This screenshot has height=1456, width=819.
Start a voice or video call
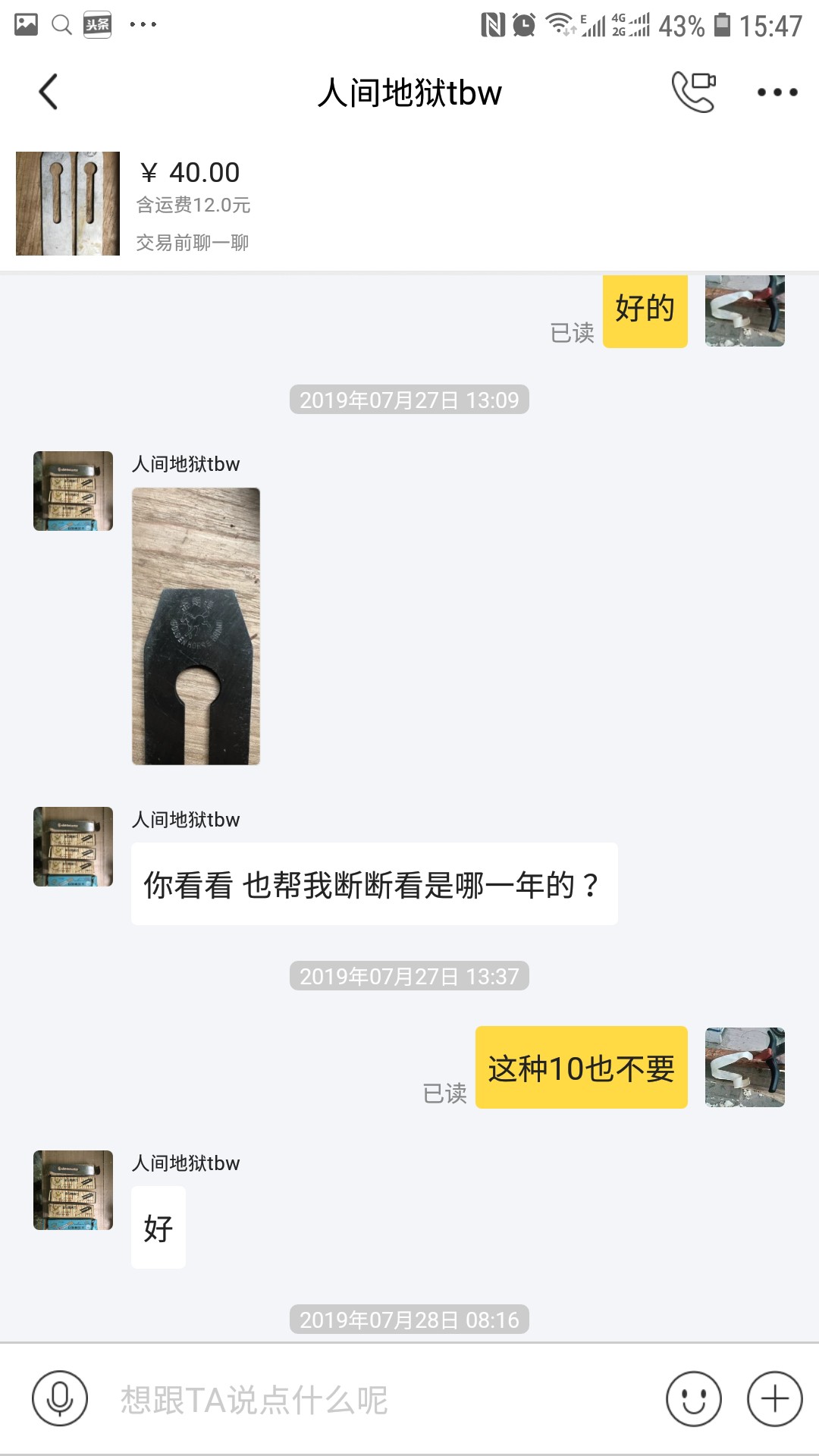(x=694, y=92)
